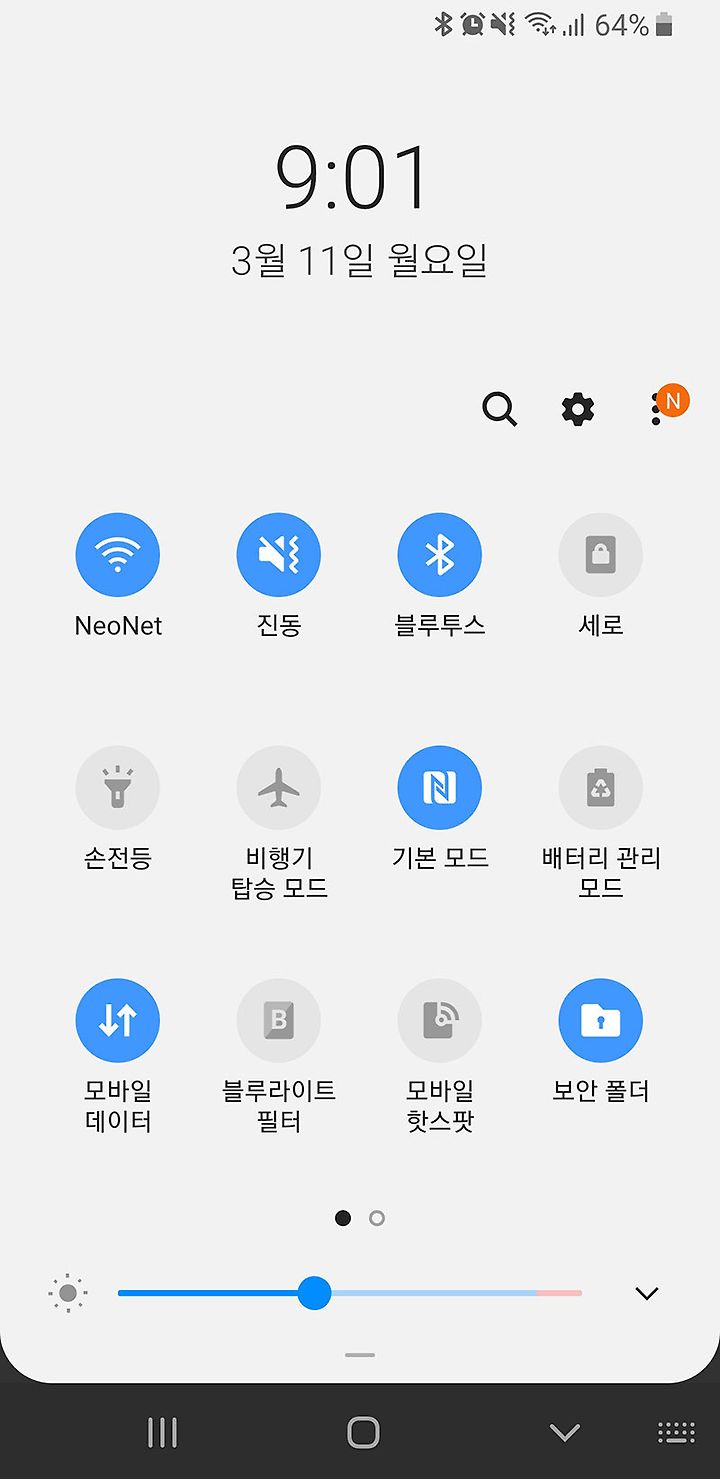Enable 모바일 핫스팟
720x1479 pixels.
click(440, 1020)
